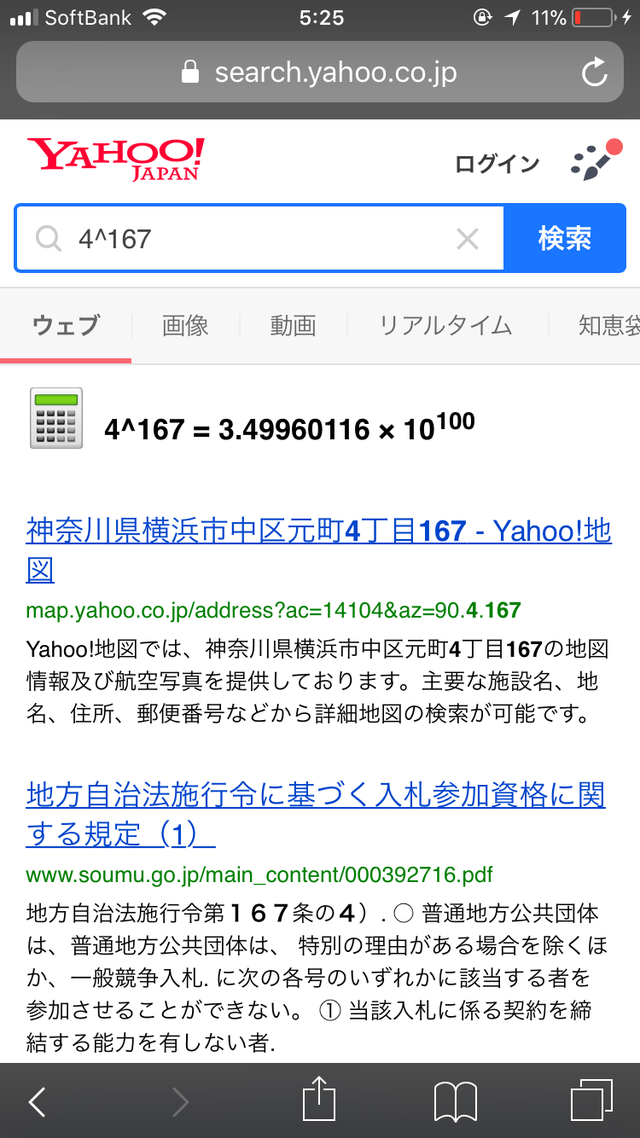Image resolution: width=640 pixels, height=1138 pixels.
Task: Open the Yahoo!地図 元町4丁目167 result
Action: [x=318, y=531]
